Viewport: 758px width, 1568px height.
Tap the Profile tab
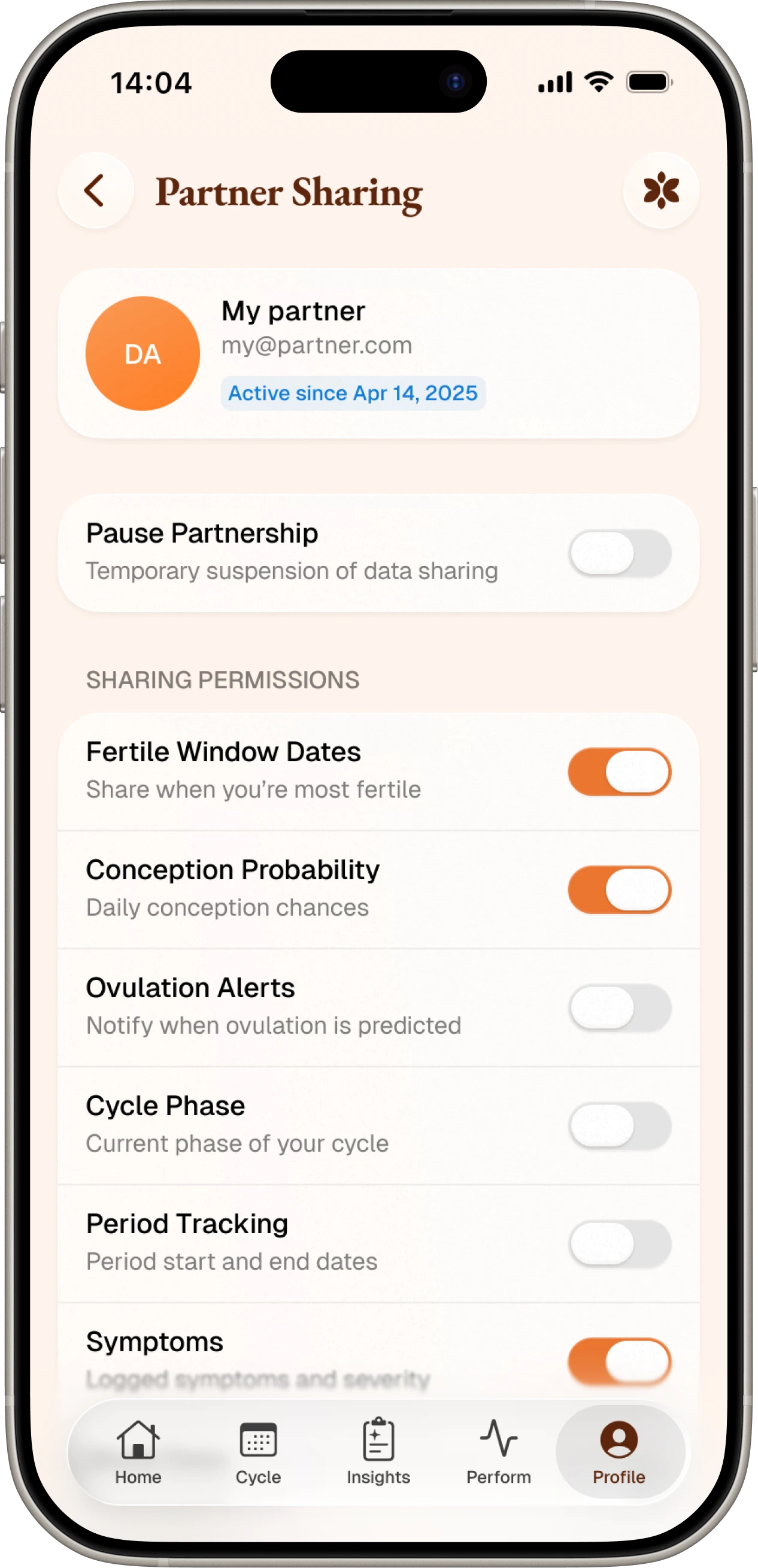618,1453
